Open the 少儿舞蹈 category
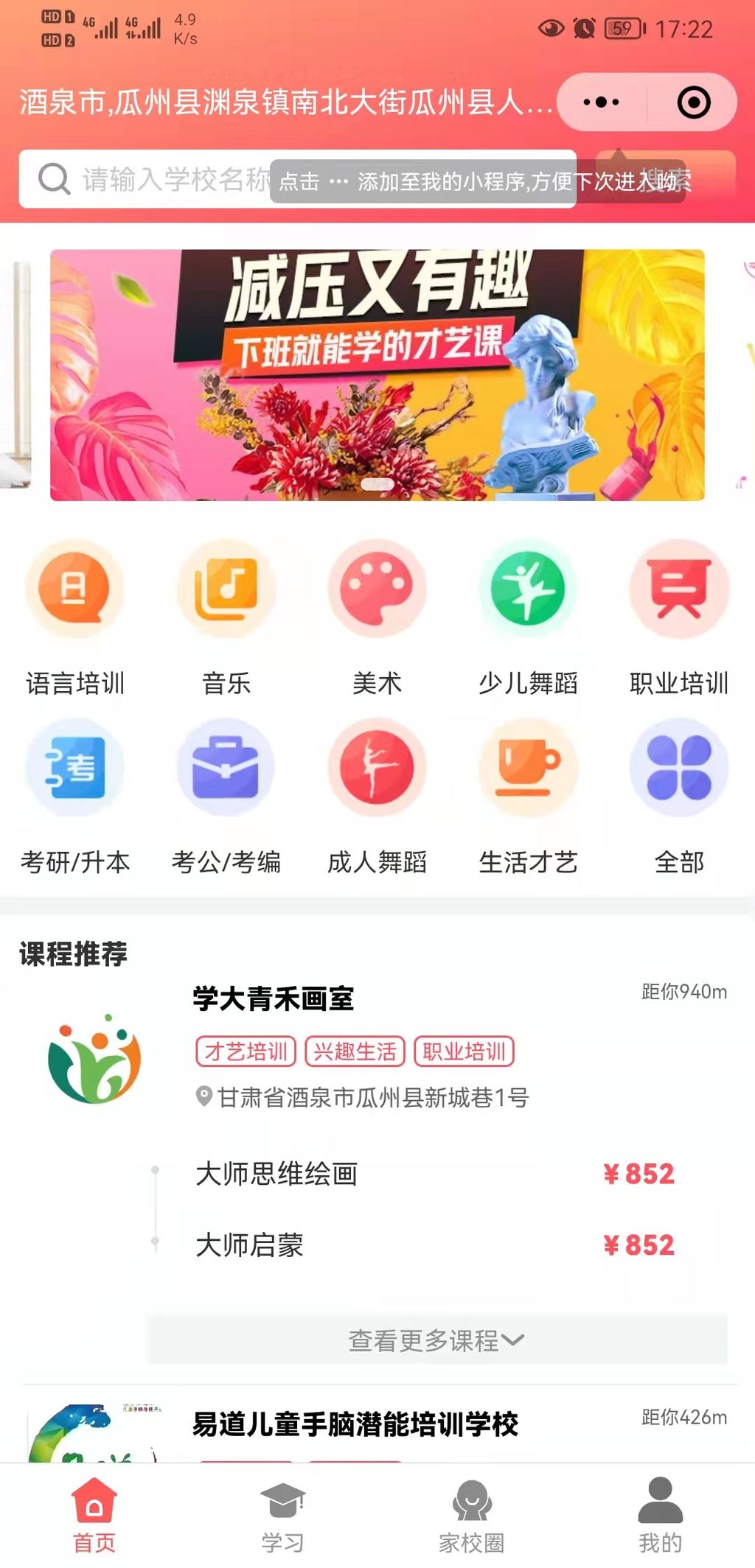This screenshot has width=755, height=1568. 528,617
